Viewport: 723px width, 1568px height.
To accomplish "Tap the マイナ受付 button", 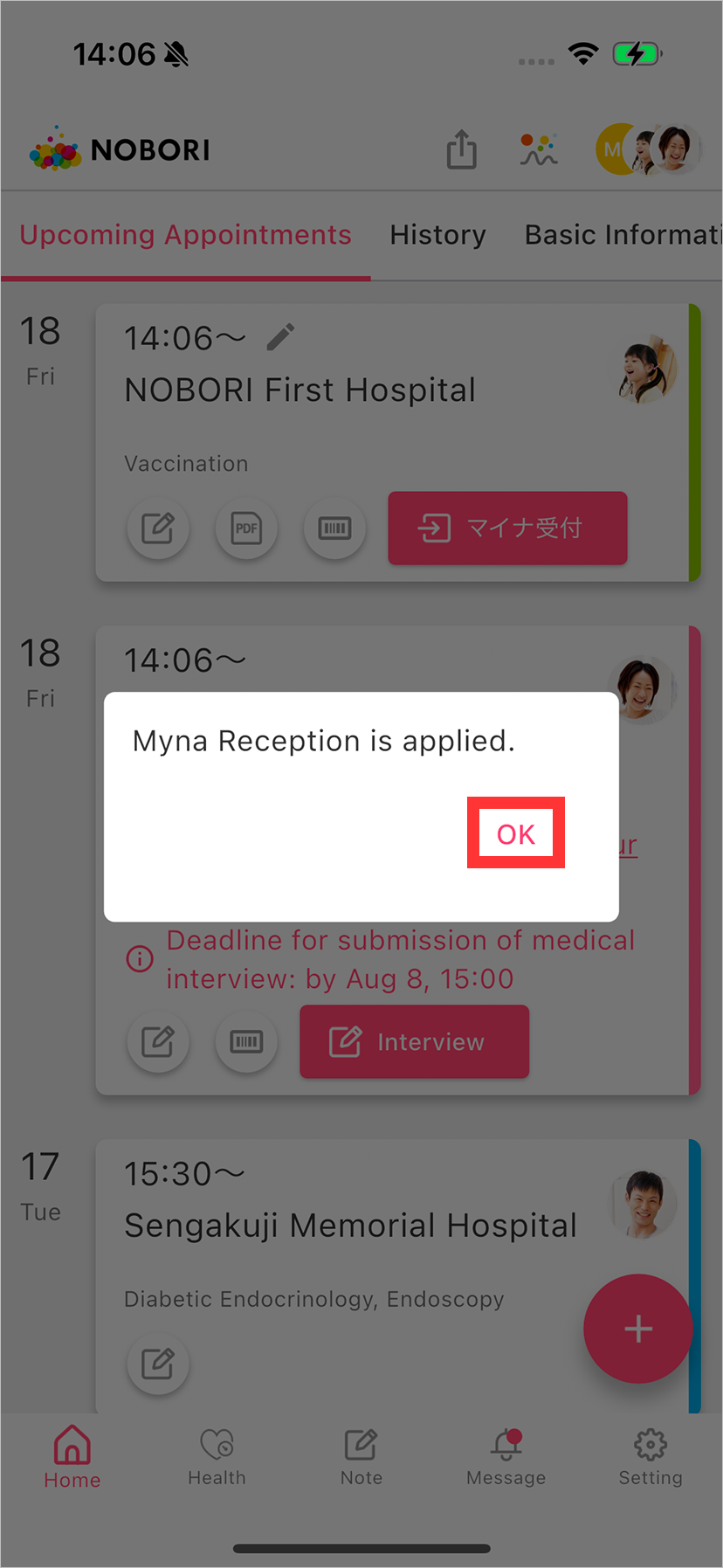I will [x=507, y=528].
